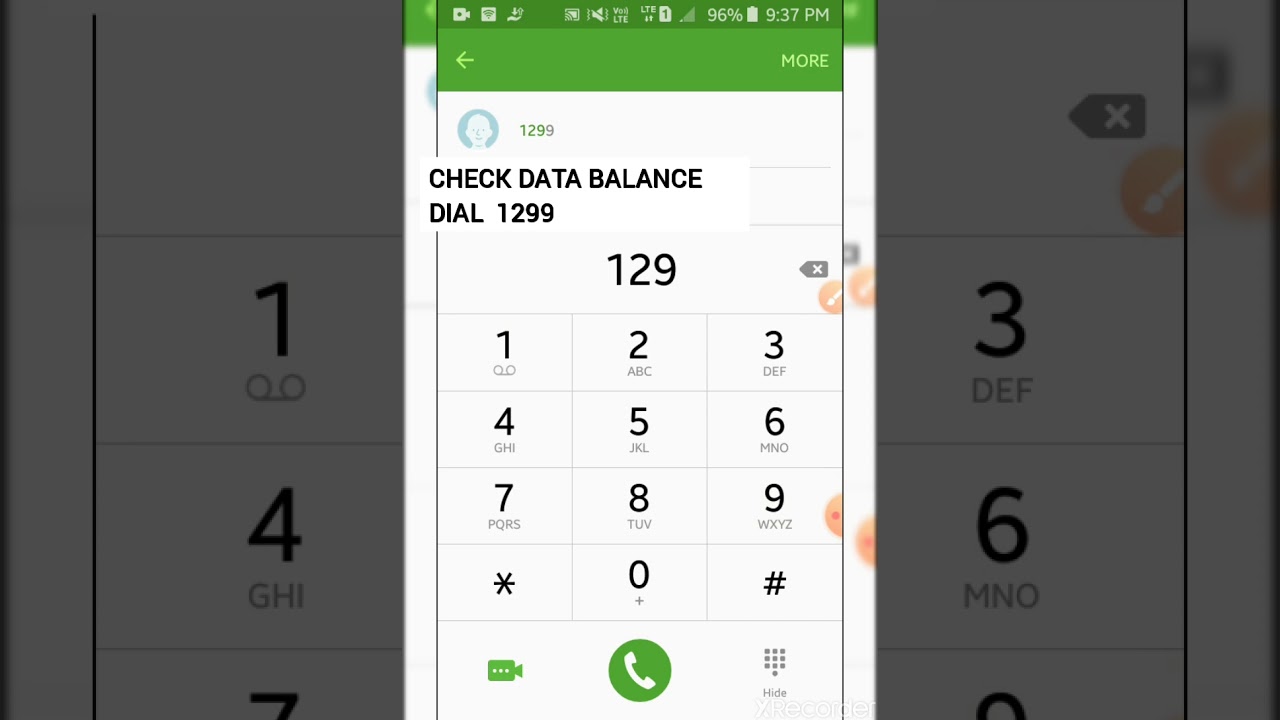Screen dimensions: 1280x720
Task: Place the call with green phone button
Action: point(640,670)
